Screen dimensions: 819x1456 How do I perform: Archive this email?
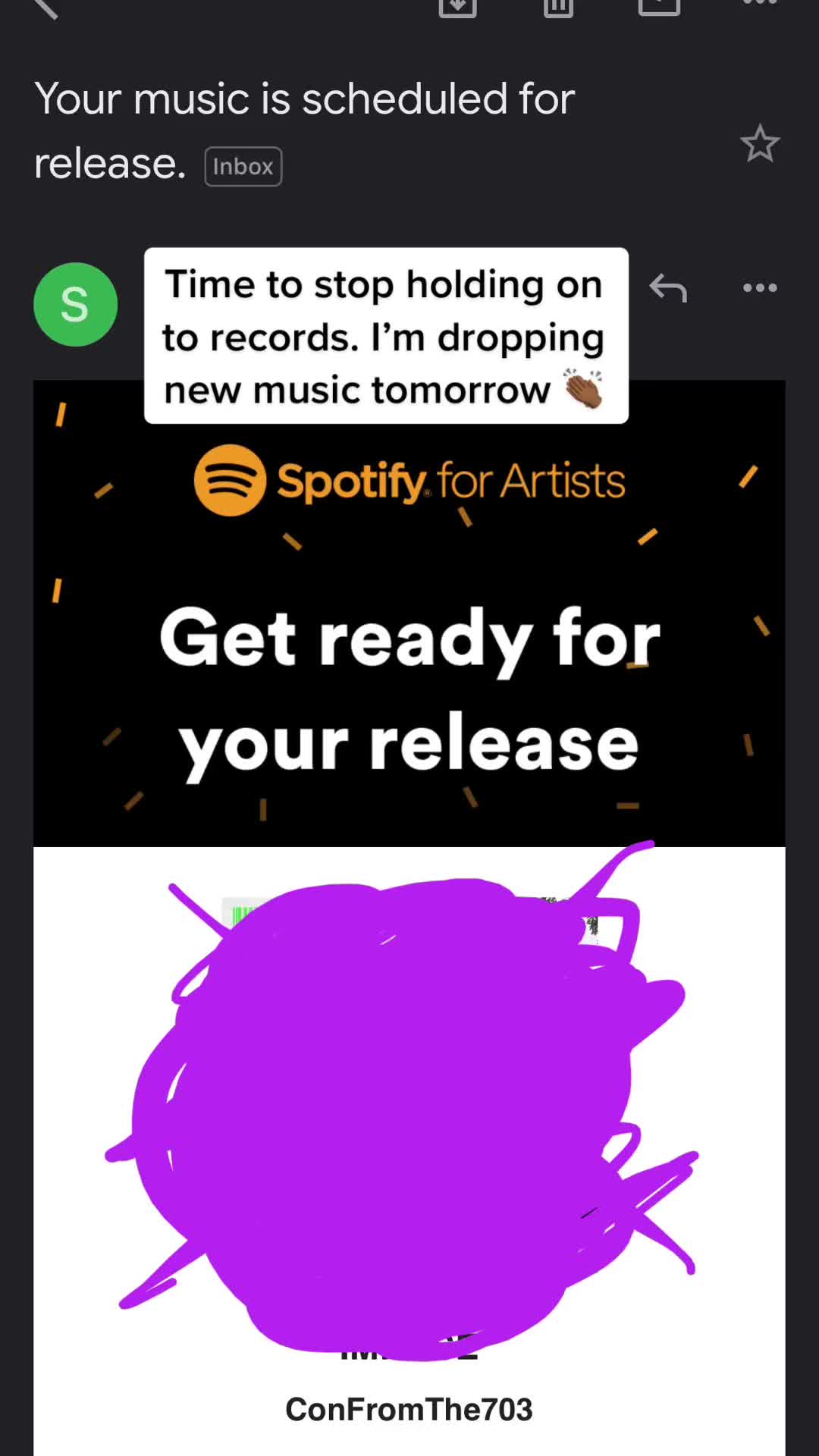pos(457,6)
